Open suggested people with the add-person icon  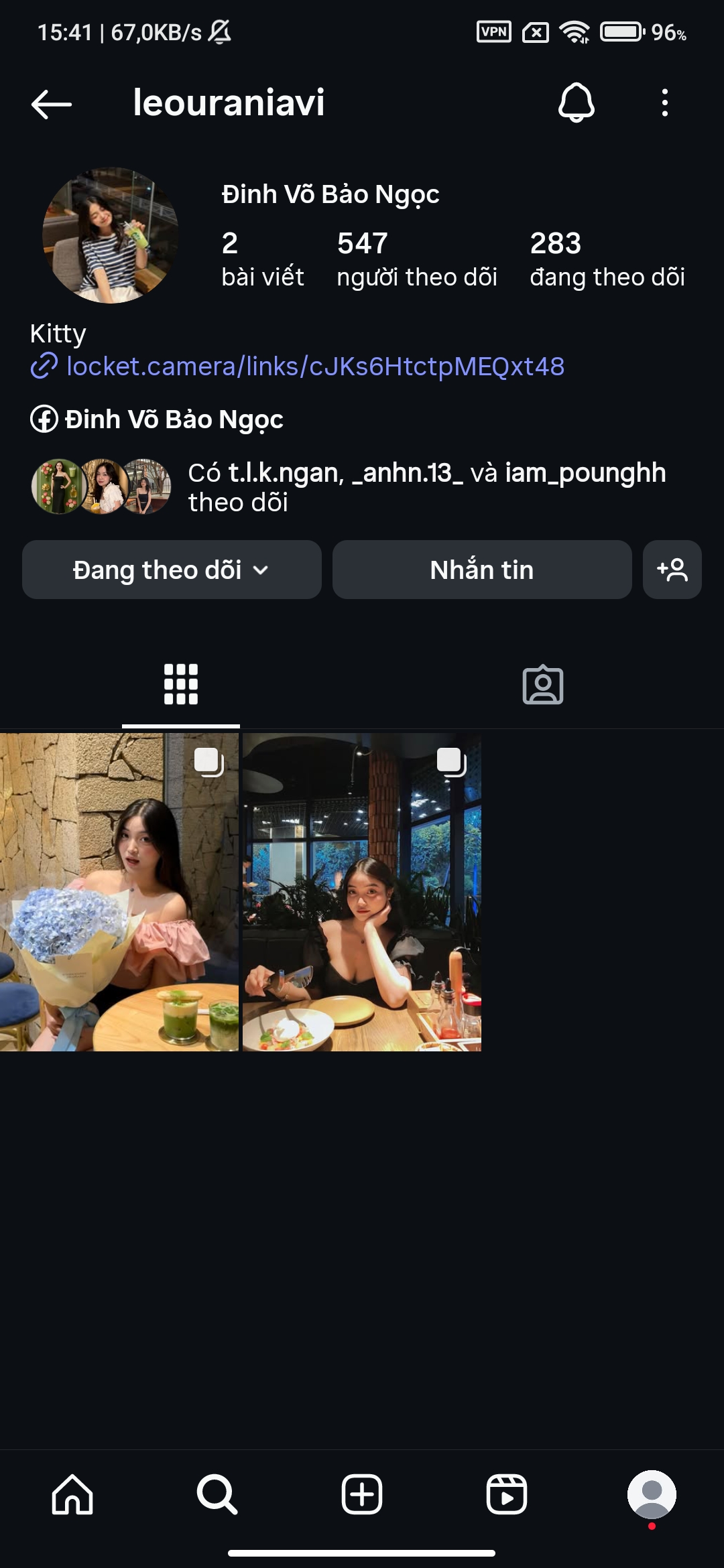point(672,570)
